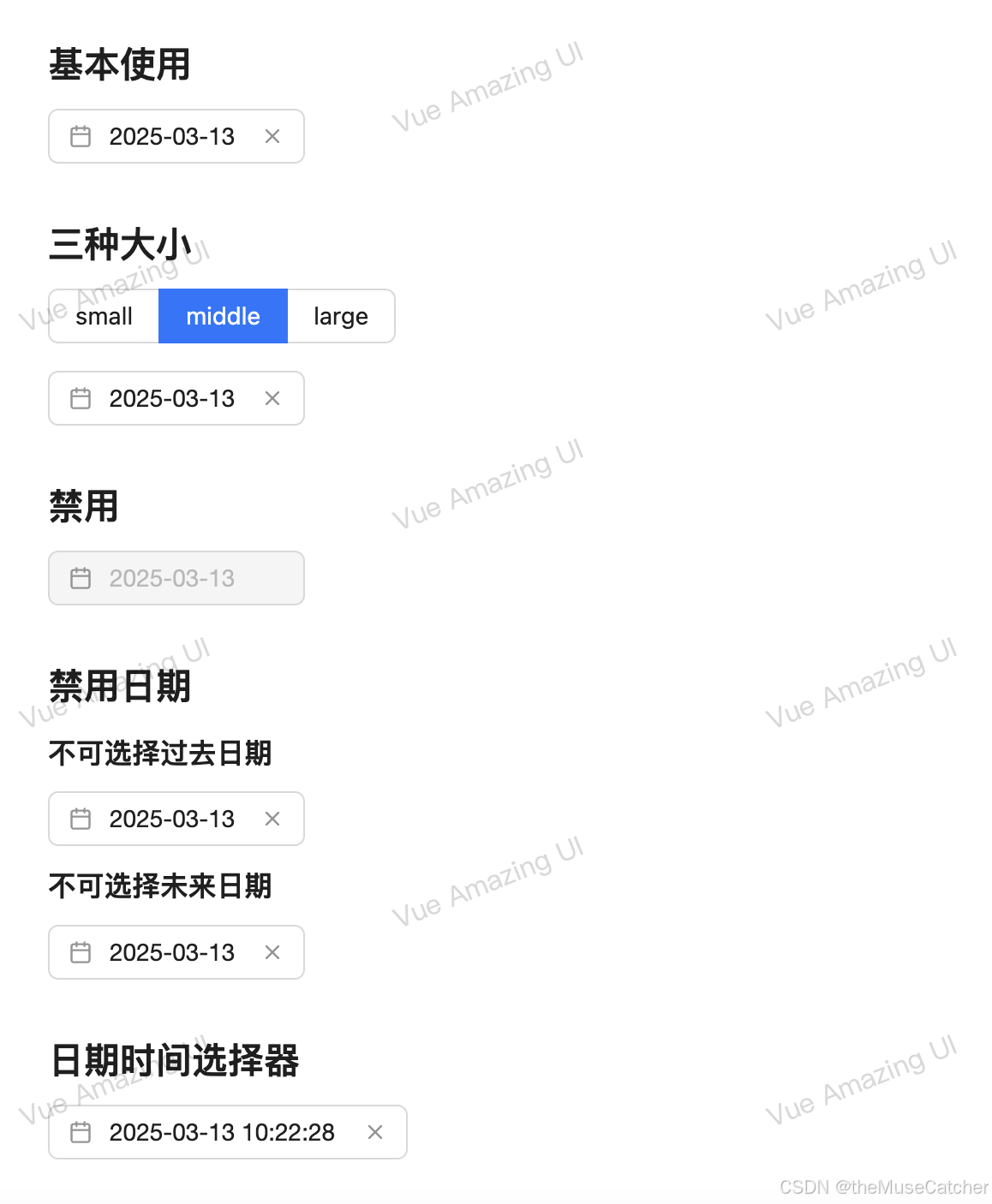Select the middle size option
The image size is (992, 1204).
[x=223, y=316]
